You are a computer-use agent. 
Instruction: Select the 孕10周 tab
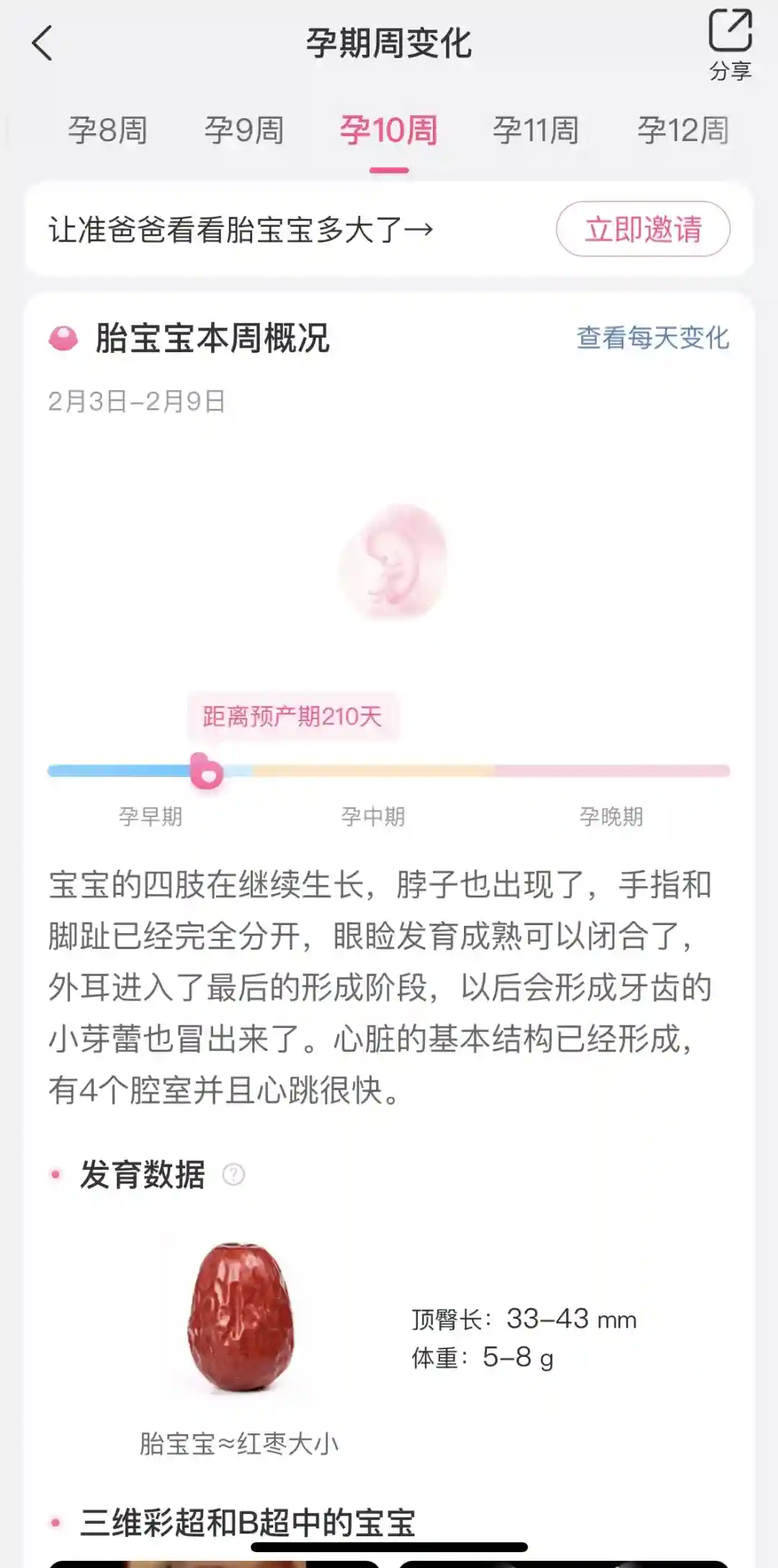coord(389,131)
